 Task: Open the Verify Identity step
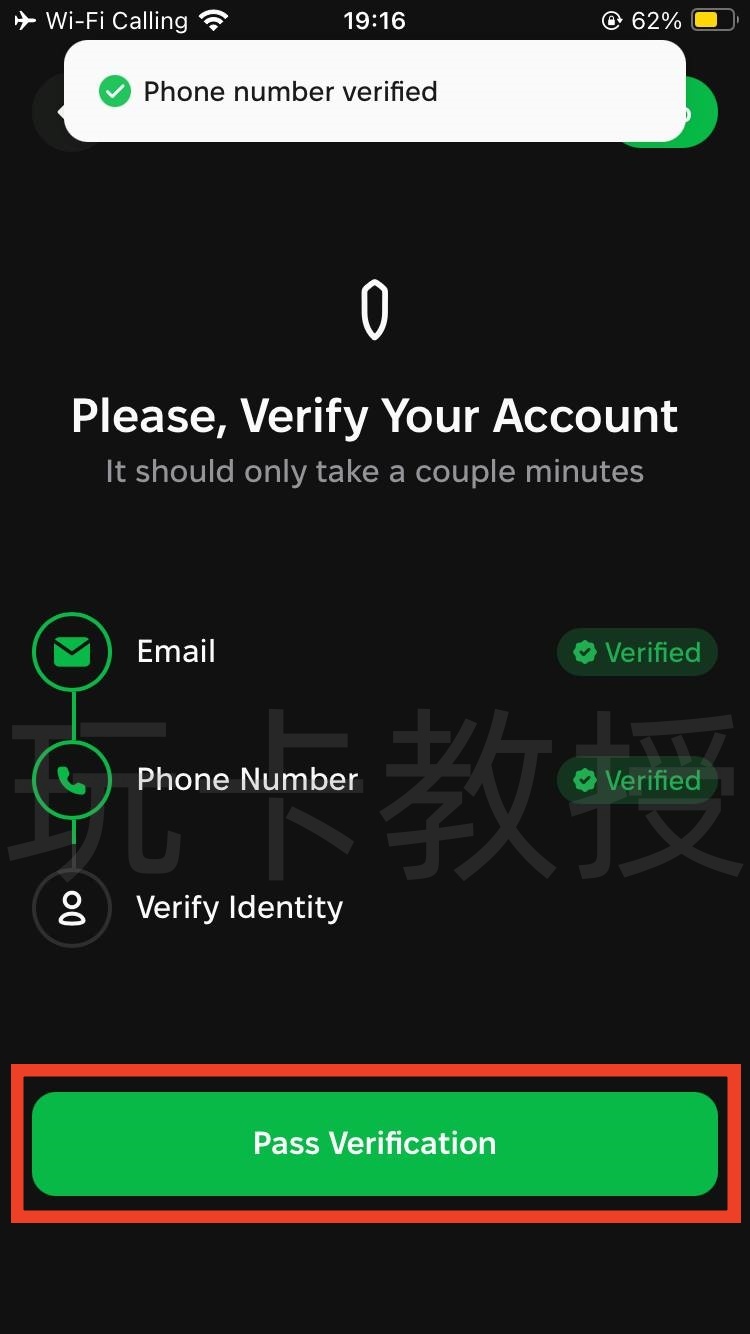[238, 908]
